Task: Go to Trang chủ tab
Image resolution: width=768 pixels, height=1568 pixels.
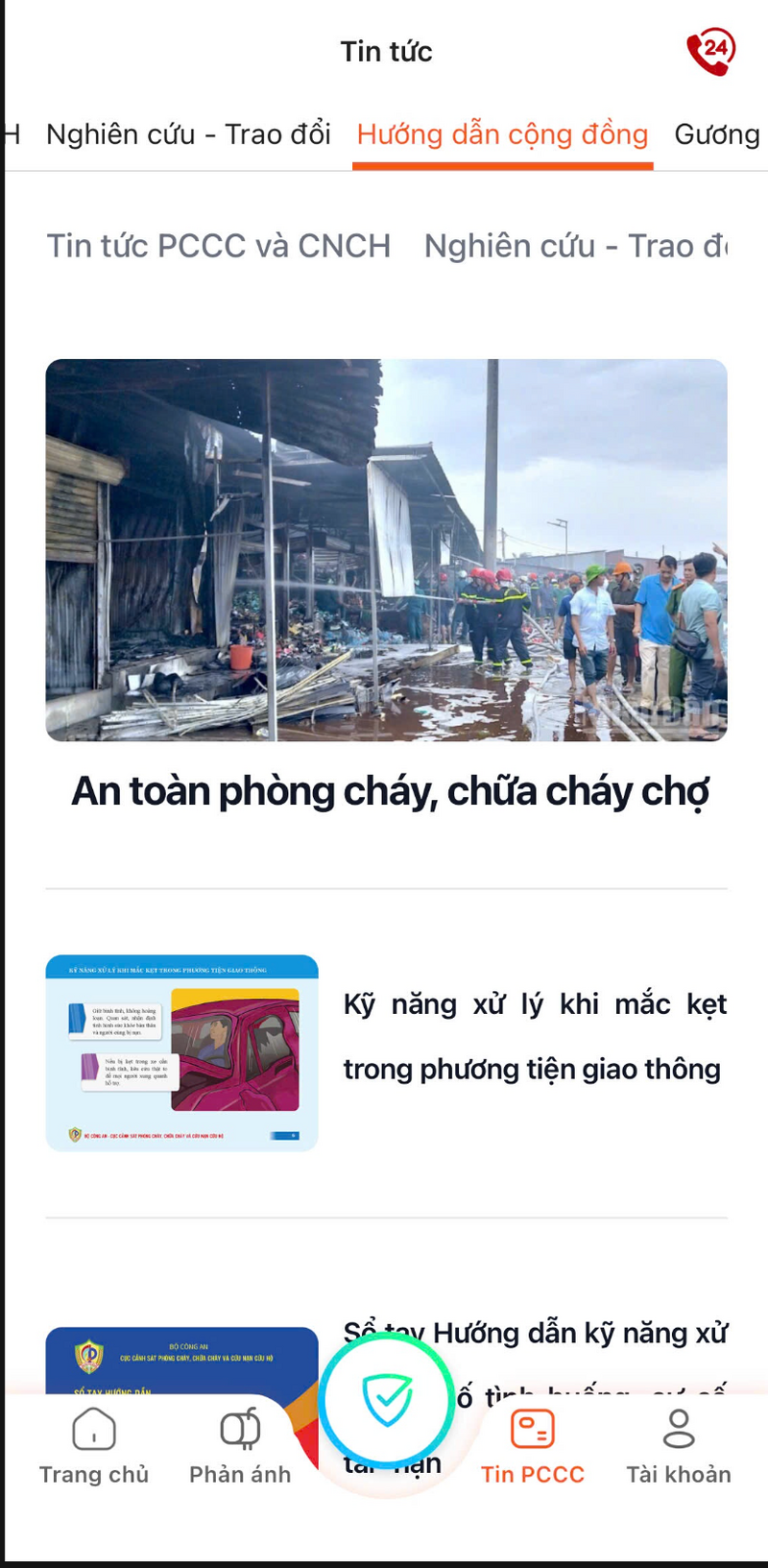Action: [x=94, y=1446]
